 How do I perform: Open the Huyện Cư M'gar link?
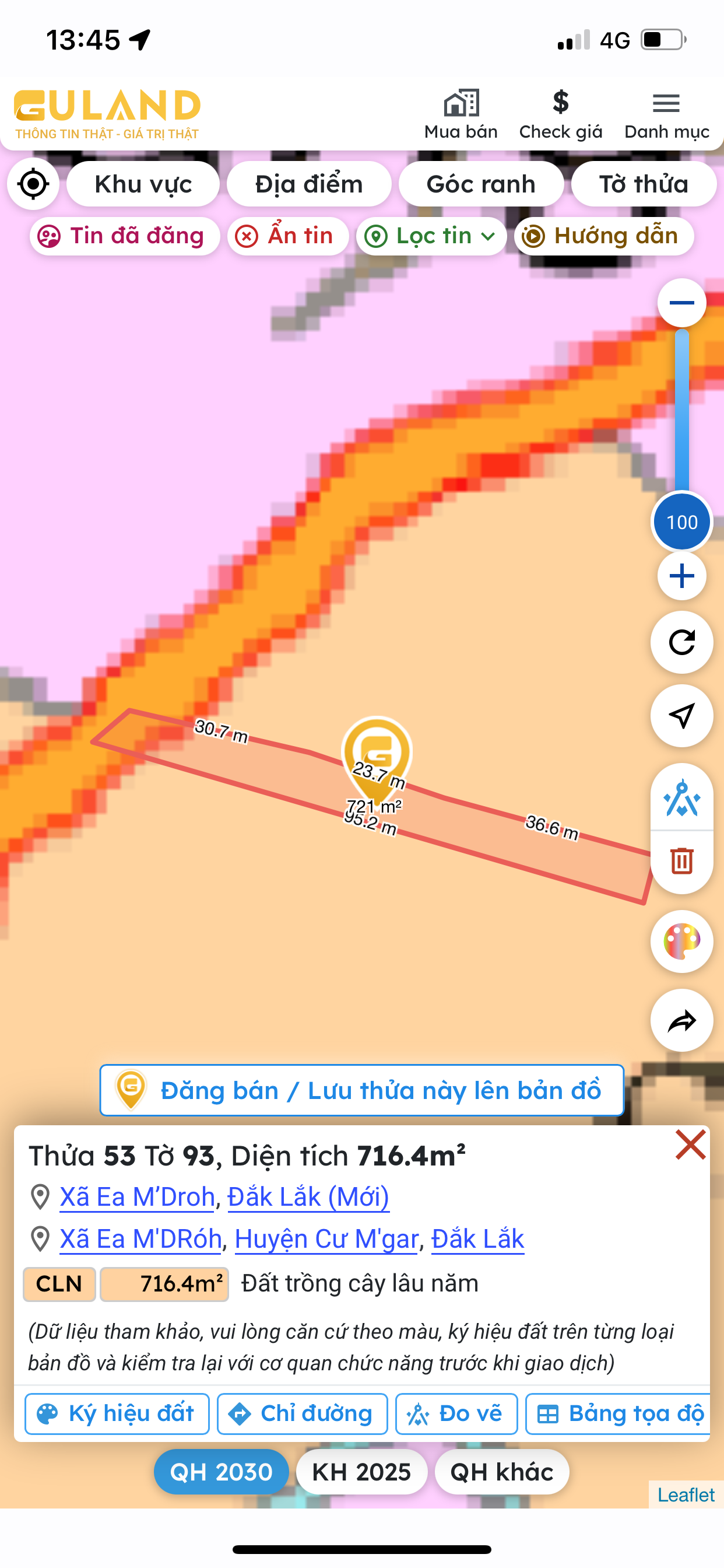326,1238
